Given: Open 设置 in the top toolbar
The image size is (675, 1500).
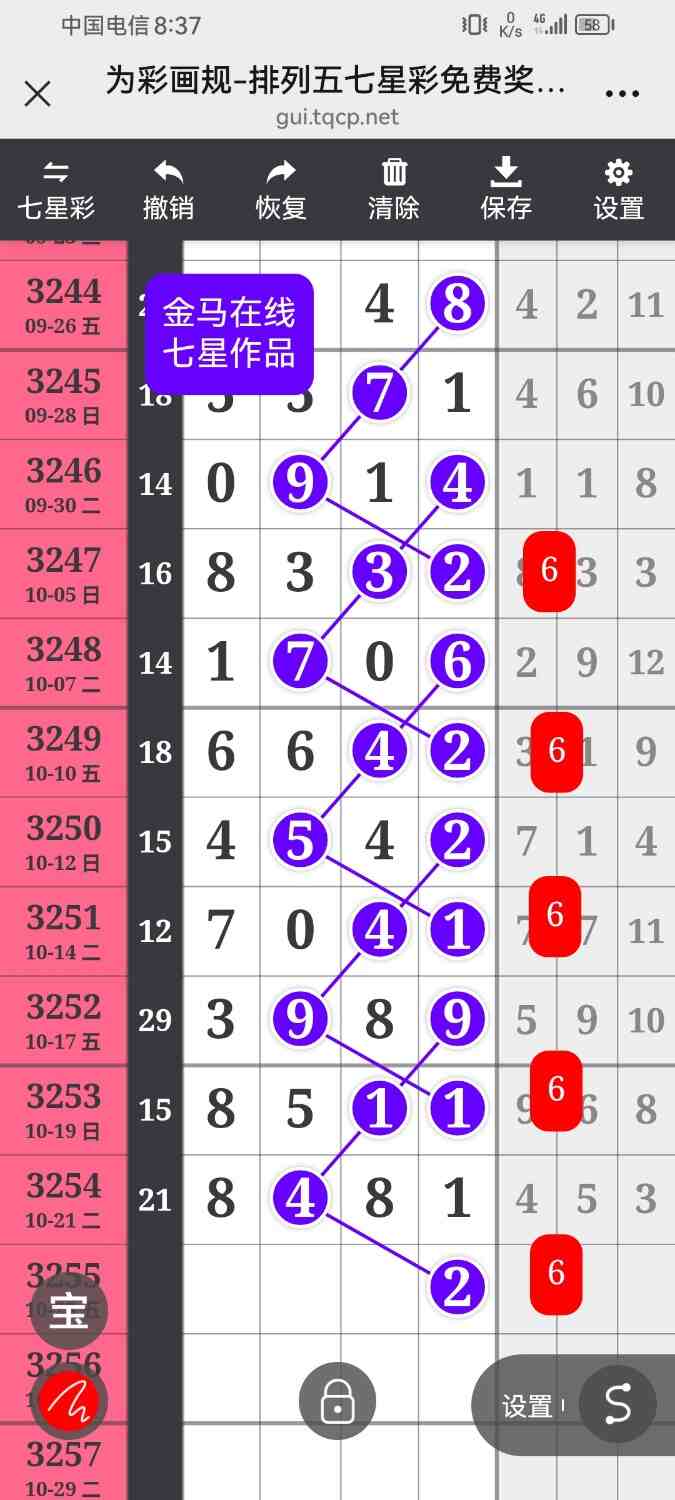Looking at the screenshot, I should [x=619, y=190].
